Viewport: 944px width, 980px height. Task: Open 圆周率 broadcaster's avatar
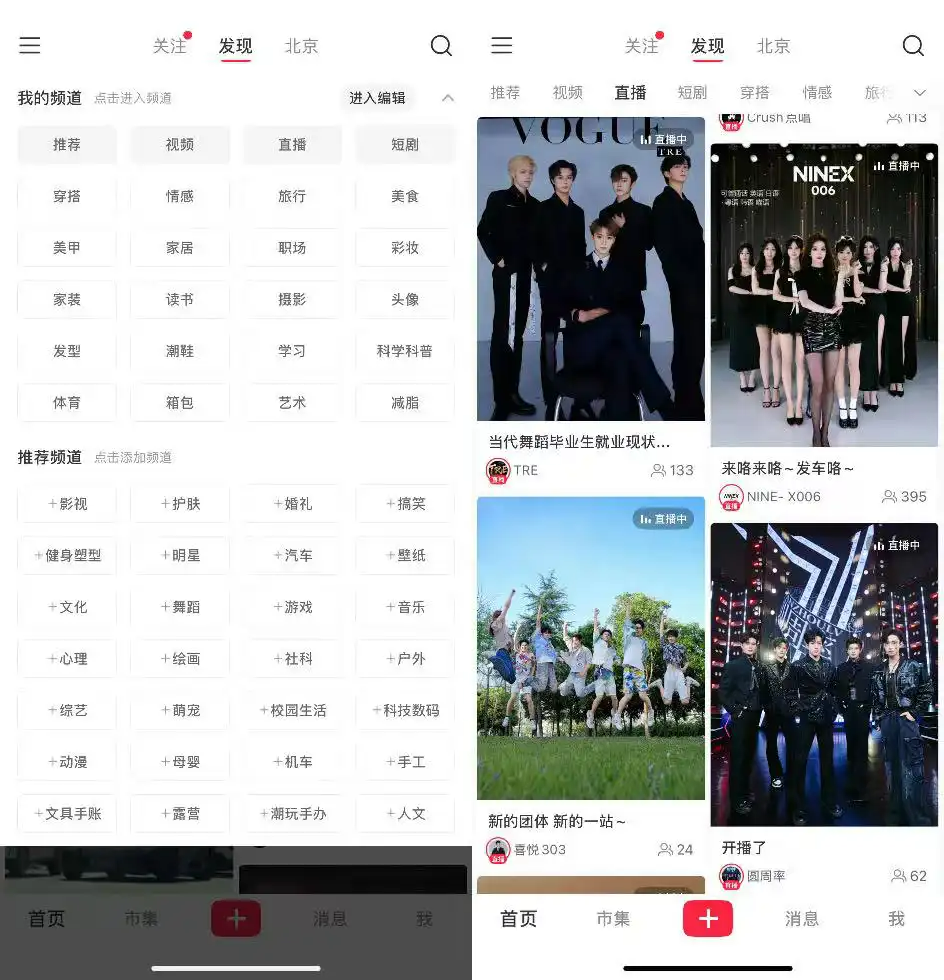730,876
